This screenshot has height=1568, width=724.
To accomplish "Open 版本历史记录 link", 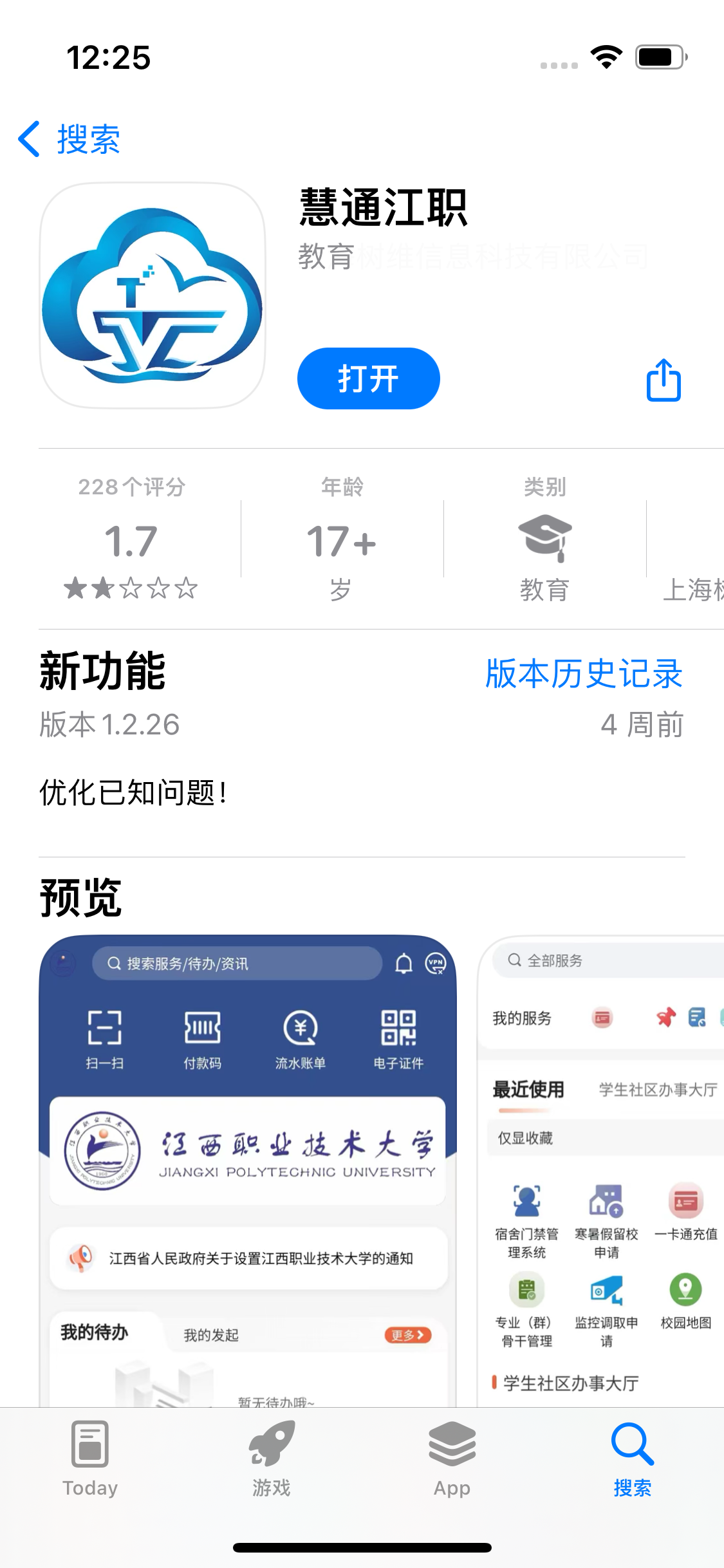I will click(584, 673).
